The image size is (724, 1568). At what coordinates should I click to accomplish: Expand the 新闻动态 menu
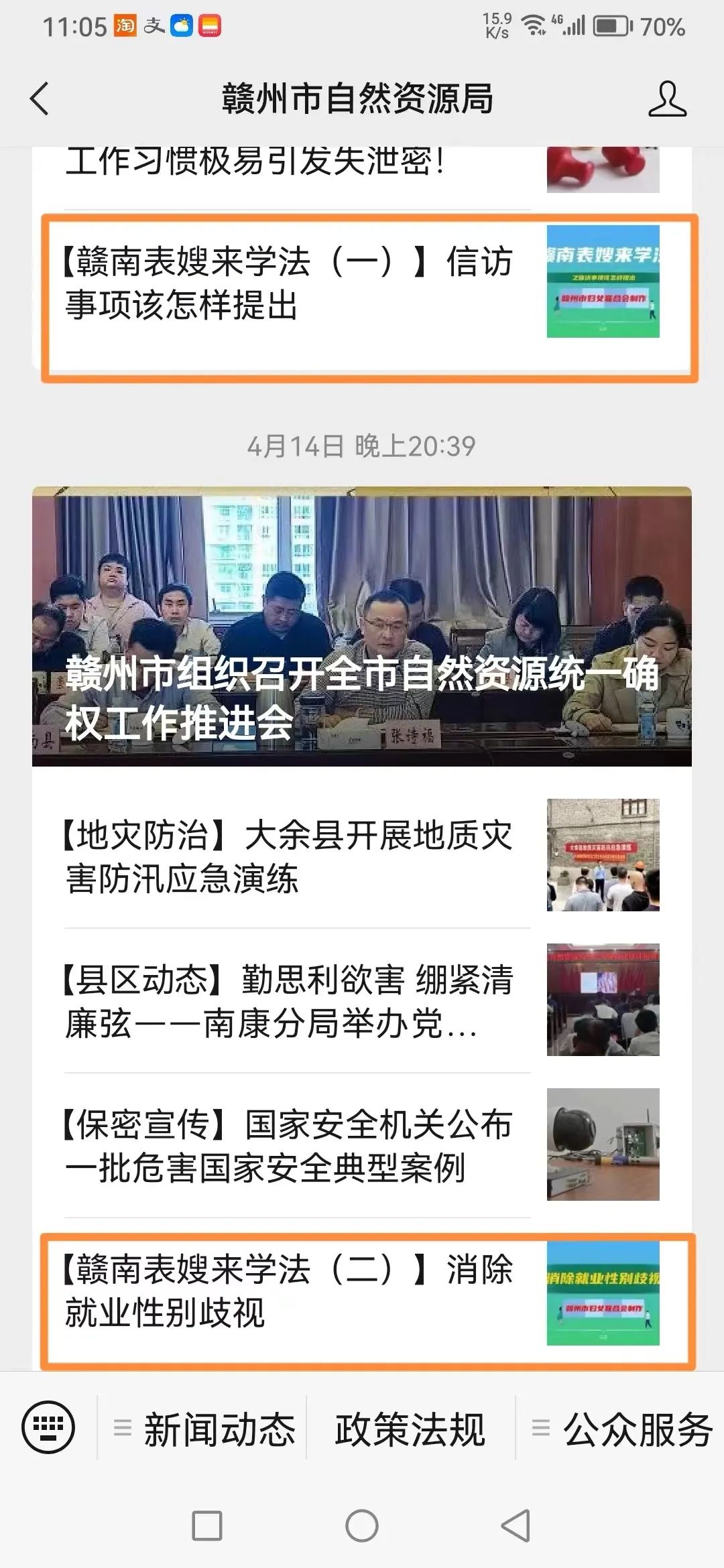pyautogui.click(x=204, y=1428)
